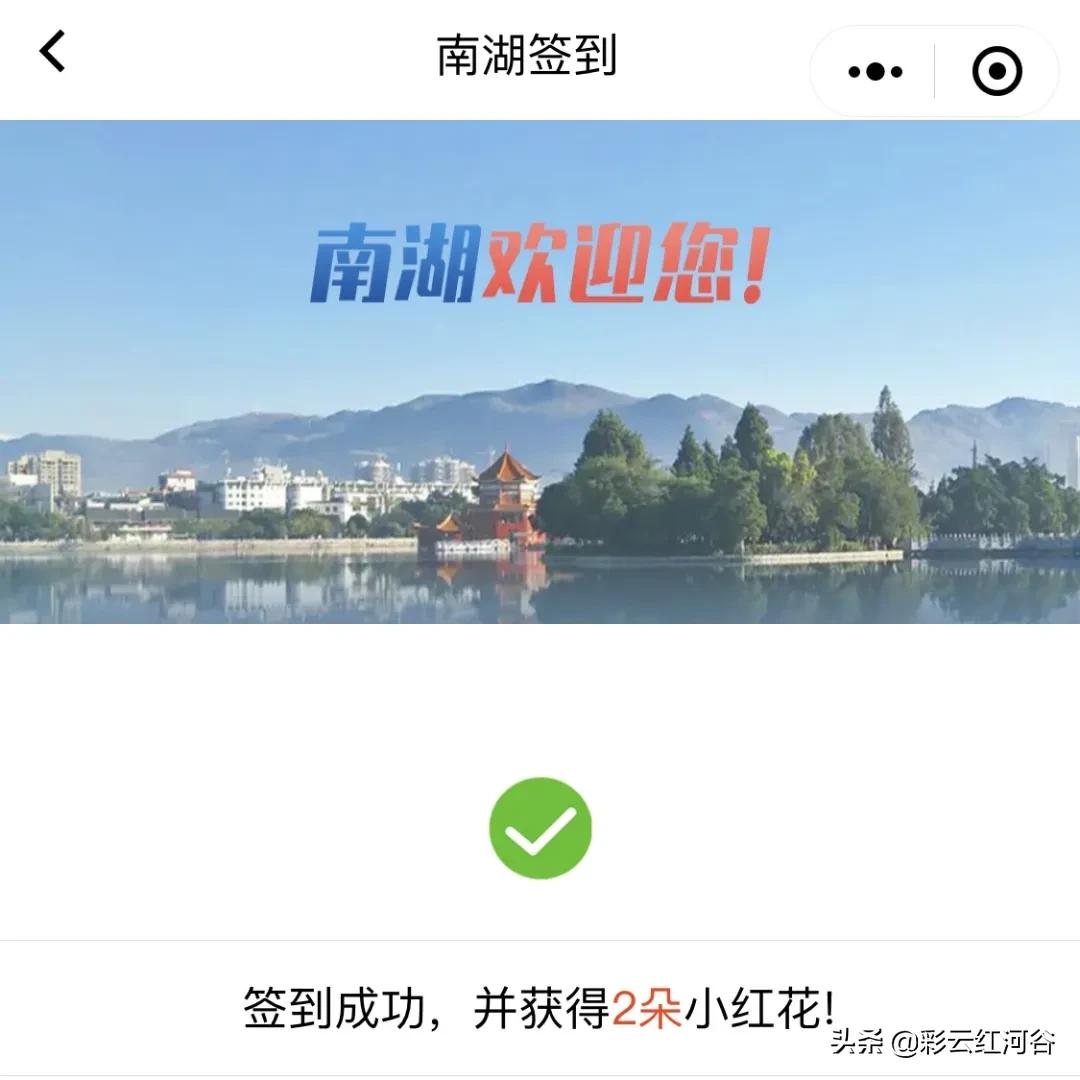Go back from the 南湖签到 page
Image resolution: width=1080 pixels, height=1080 pixels.
52,52
